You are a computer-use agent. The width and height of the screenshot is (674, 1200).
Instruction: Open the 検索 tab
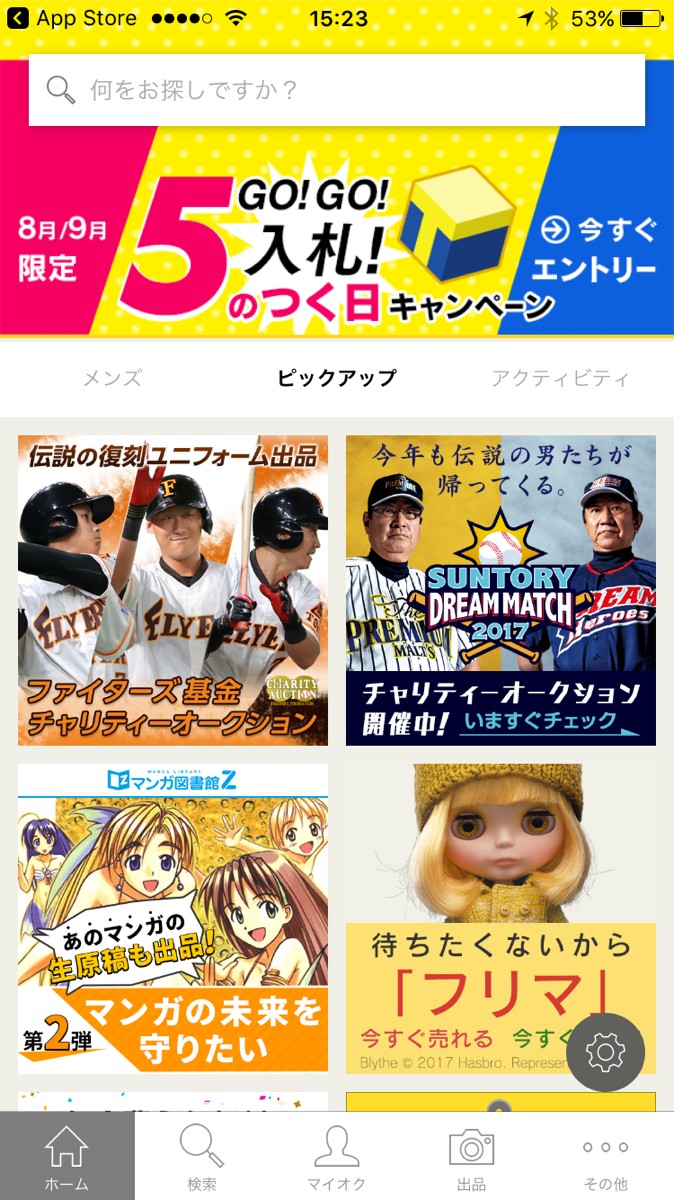202,1157
